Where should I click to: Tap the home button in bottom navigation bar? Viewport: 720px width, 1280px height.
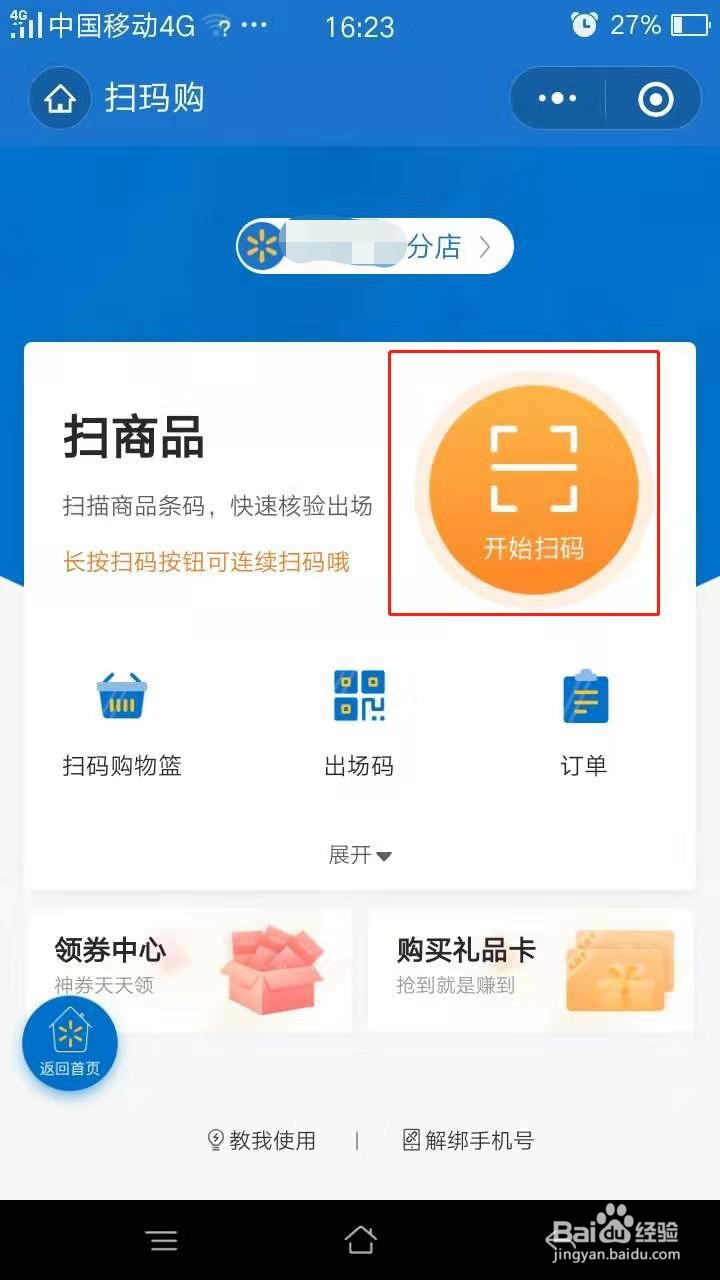[x=360, y=1240]
